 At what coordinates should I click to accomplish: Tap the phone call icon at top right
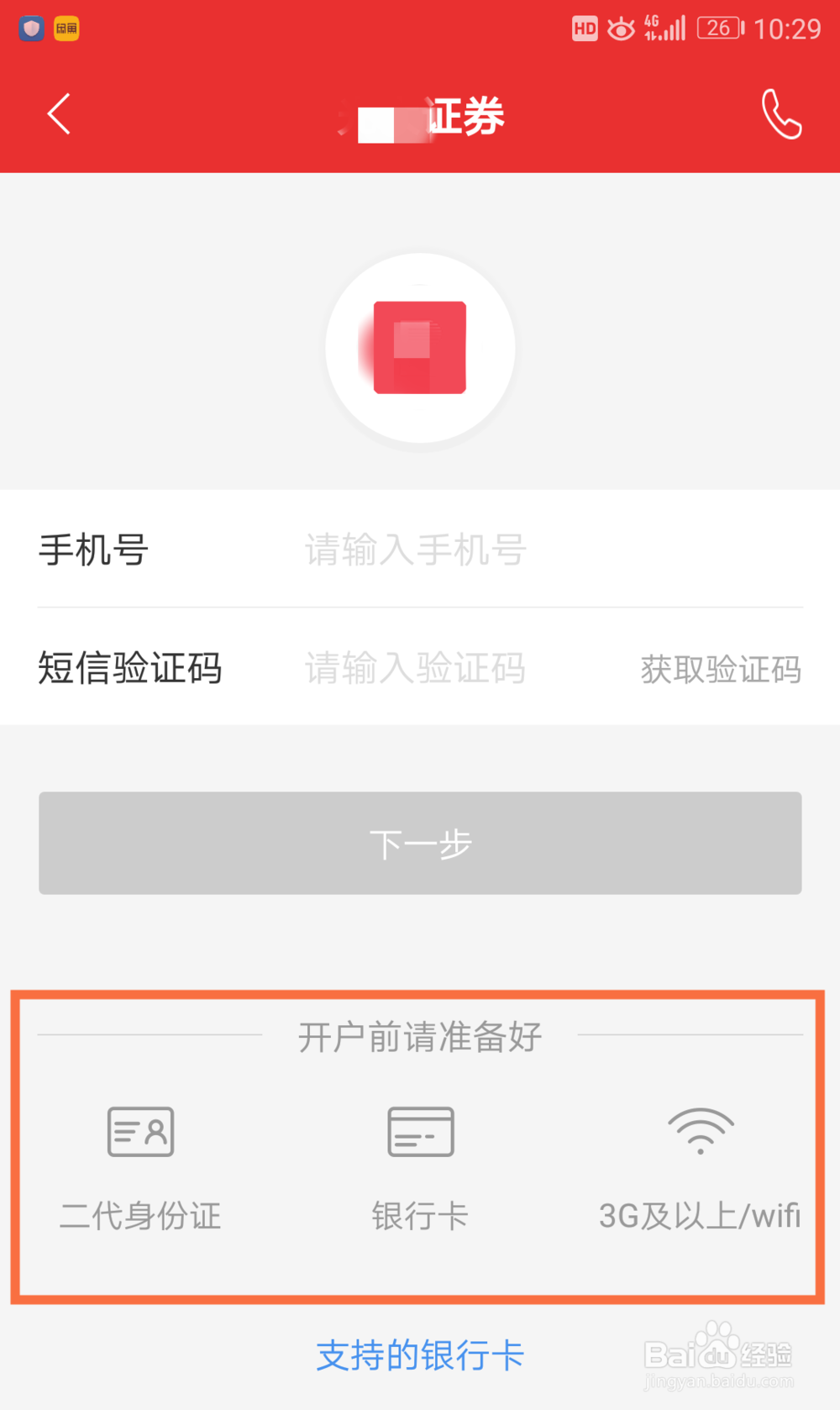pos(780,112)
